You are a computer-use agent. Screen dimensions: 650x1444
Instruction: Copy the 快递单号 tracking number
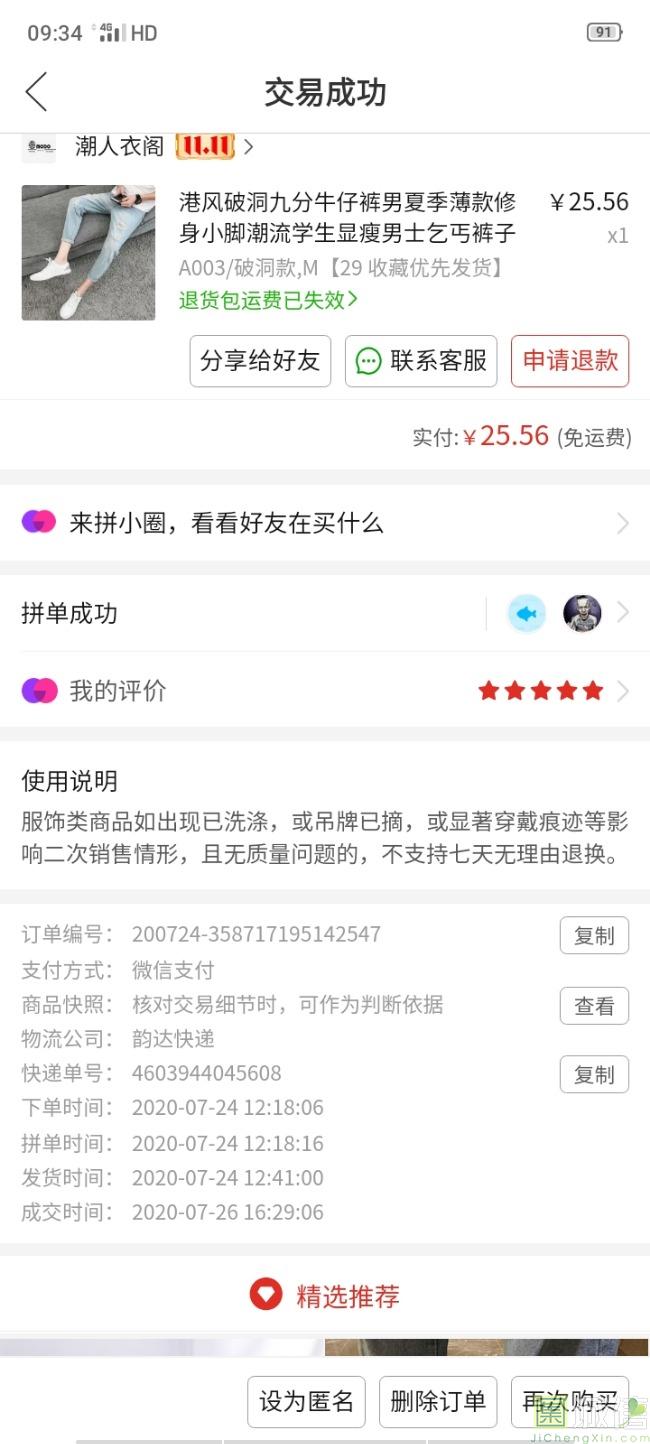point(594,1074)
